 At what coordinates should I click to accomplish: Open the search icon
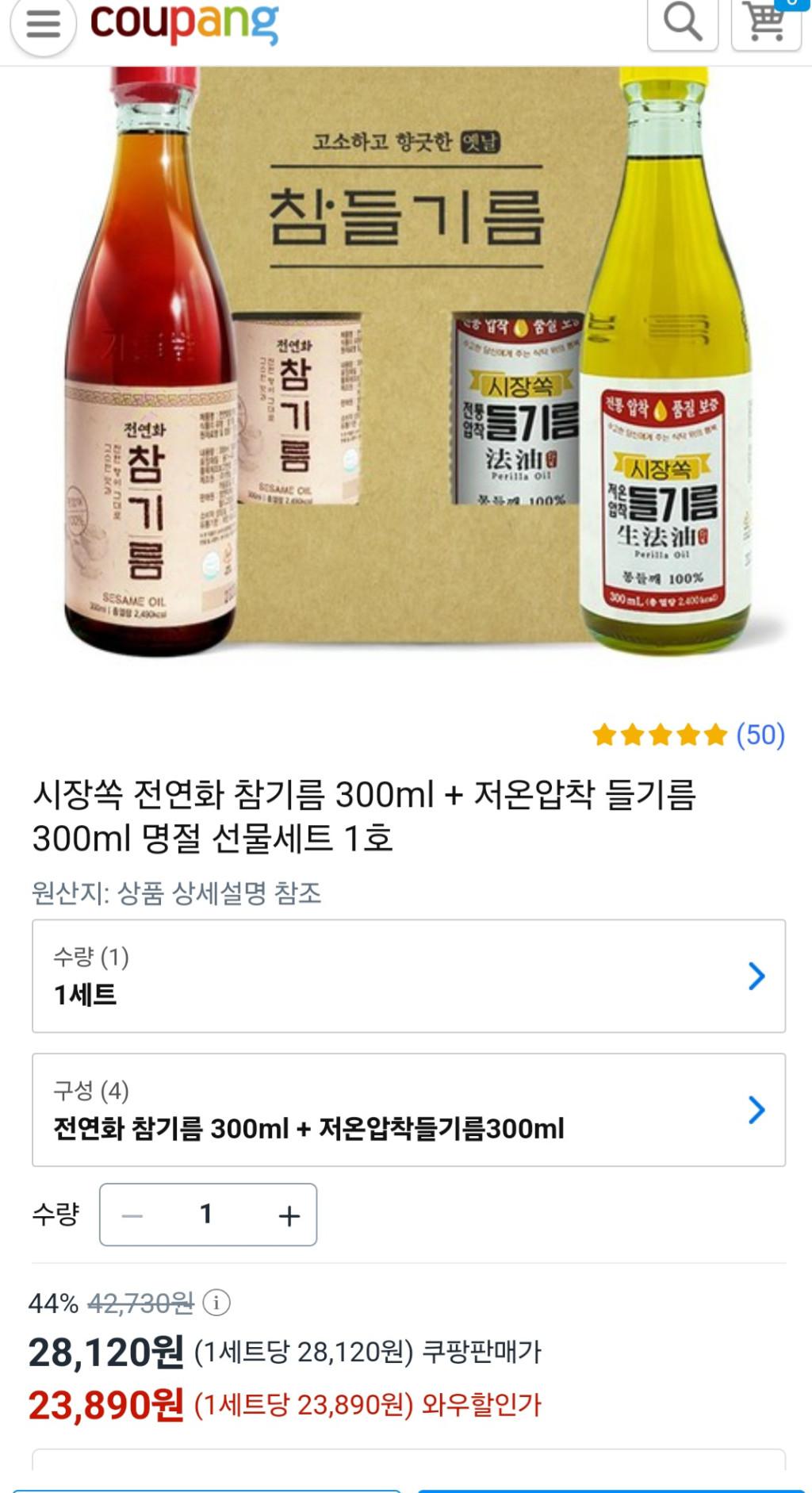click(x=682, y=22)
